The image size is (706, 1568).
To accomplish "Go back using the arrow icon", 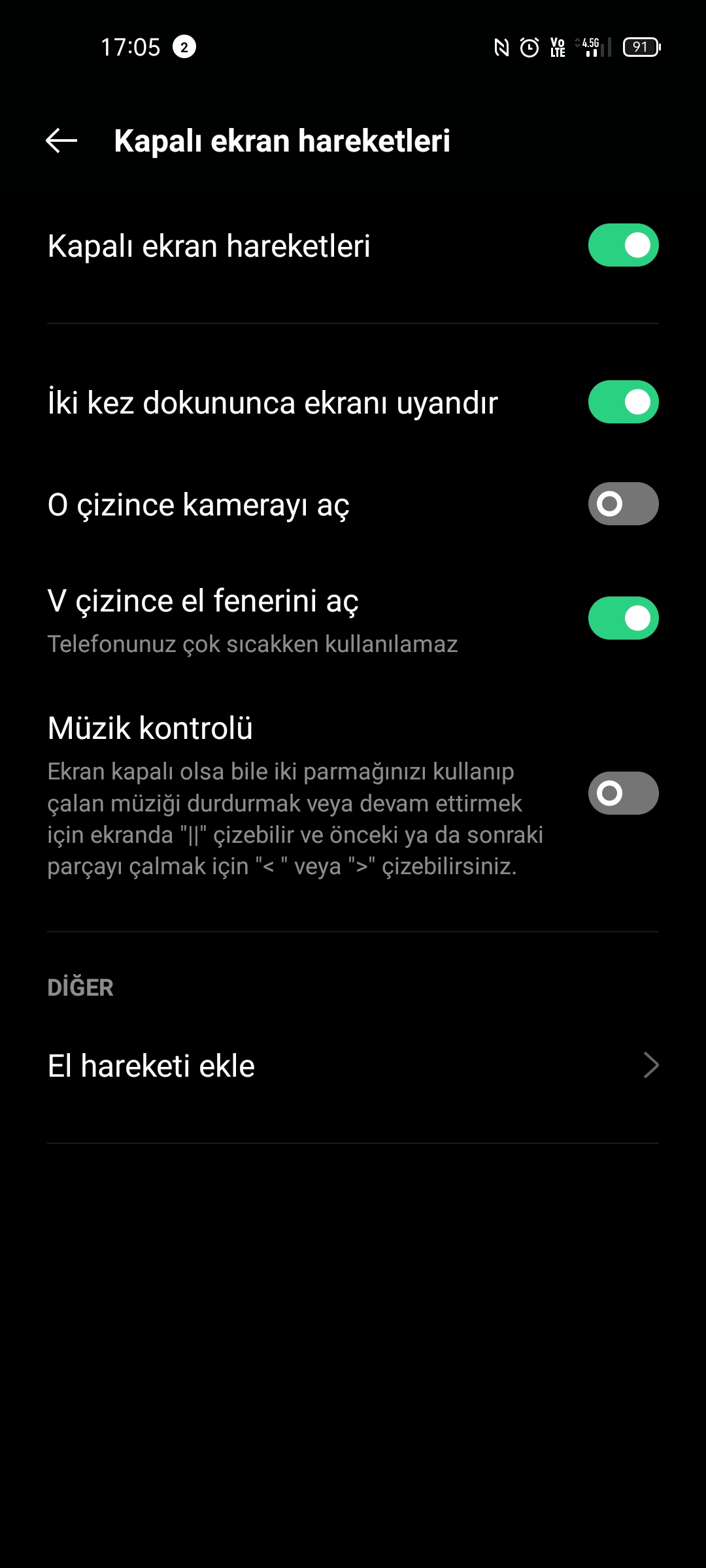I will coord(61,140).
